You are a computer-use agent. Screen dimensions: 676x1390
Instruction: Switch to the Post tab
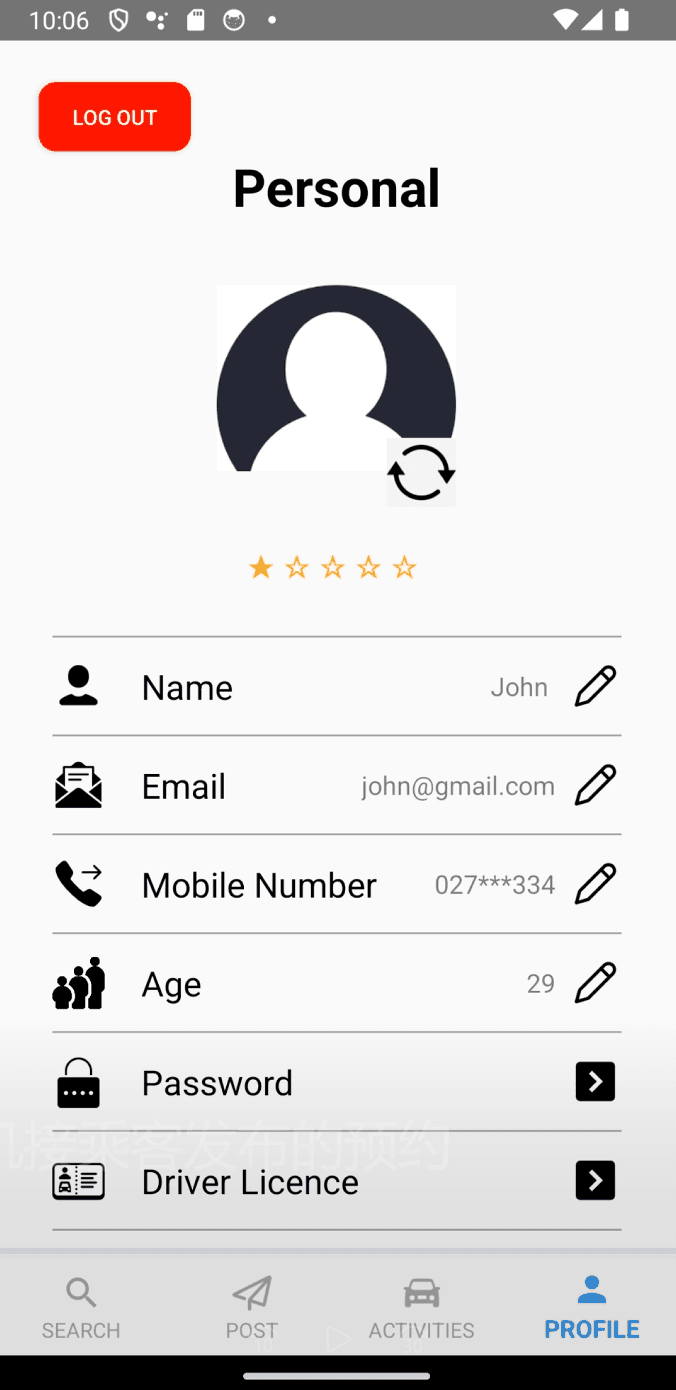pyautogui.click(x=251, y=1307)
